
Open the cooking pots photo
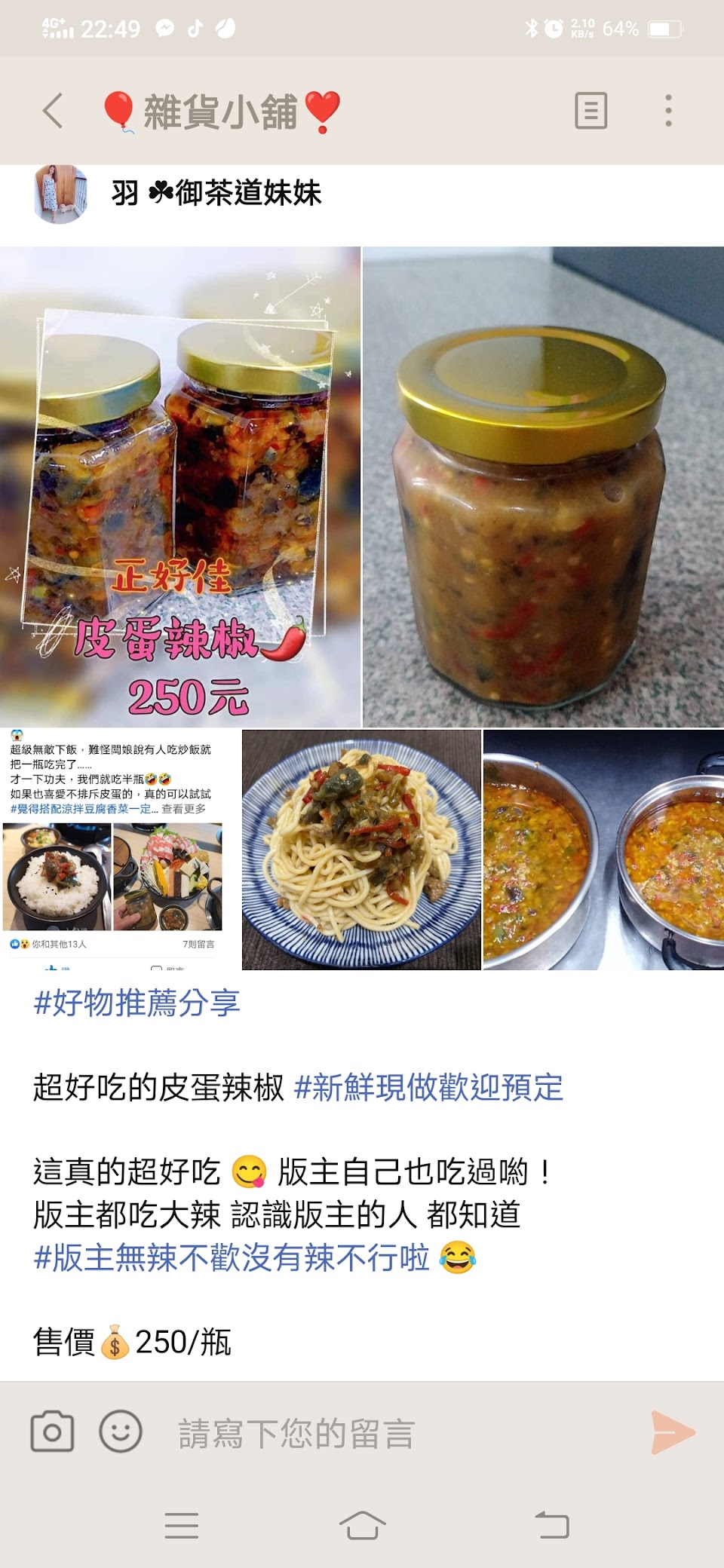point(603,850)
